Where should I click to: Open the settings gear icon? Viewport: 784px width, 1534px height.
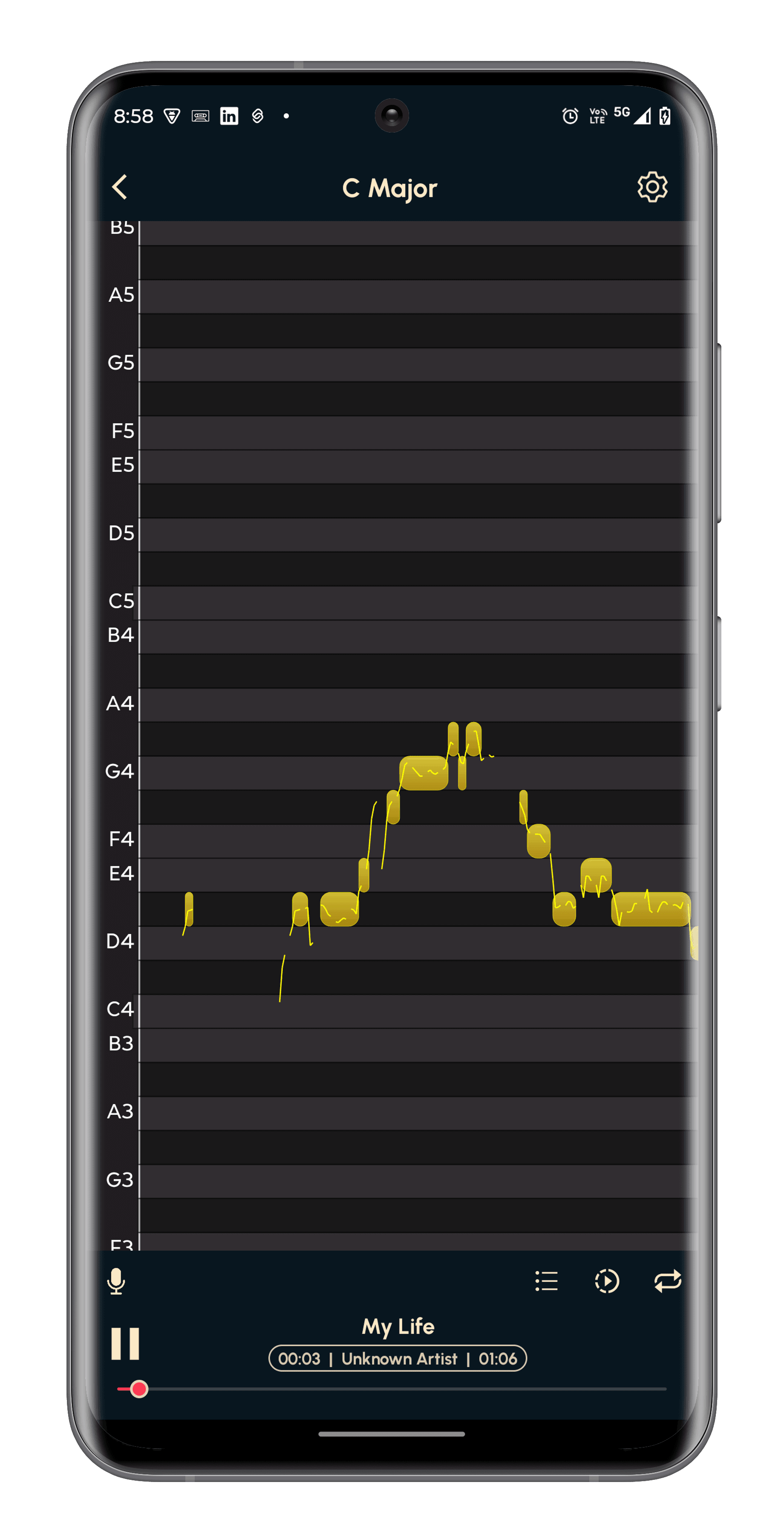(x=652, y=187)
